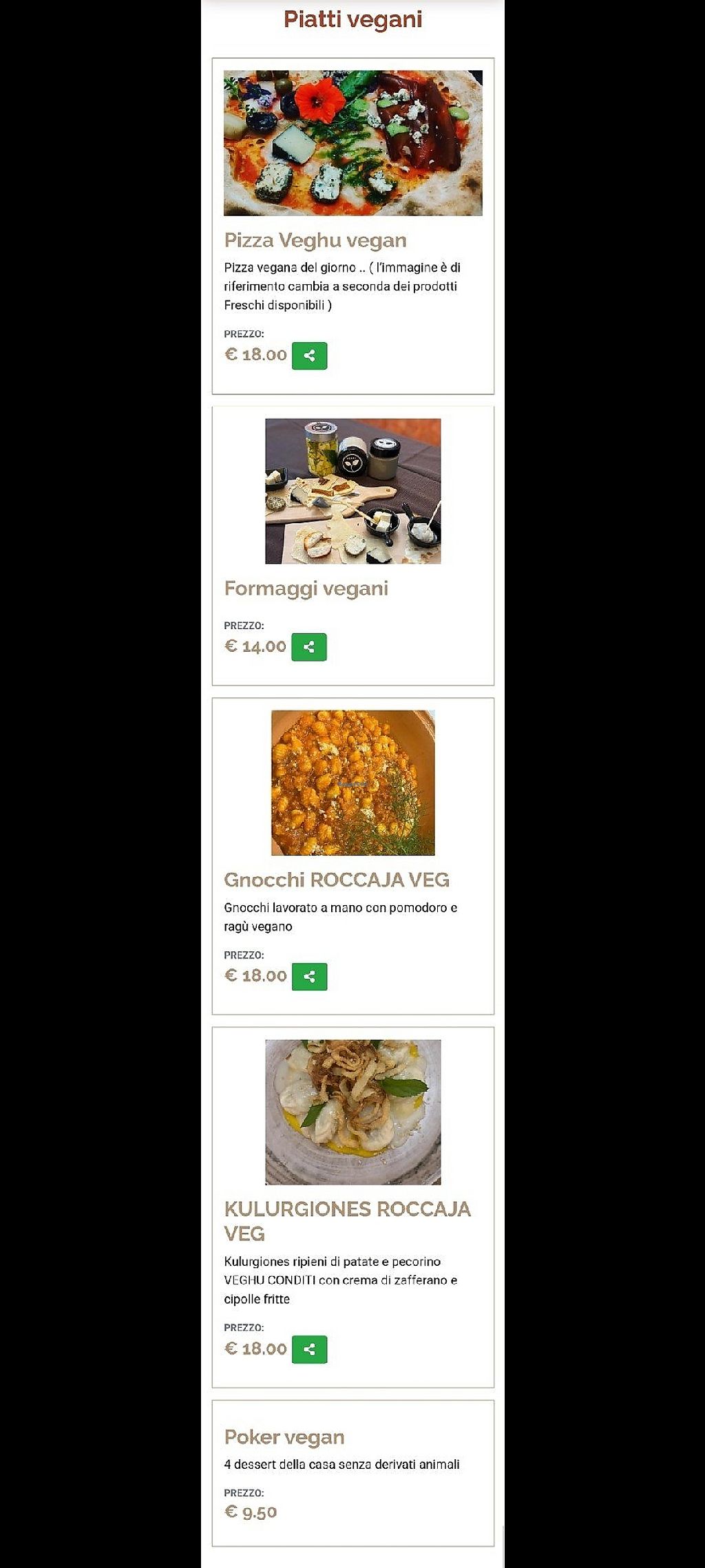Screen dimensions: 705x1568
Task: Share the KULURGIONES ROCCAJA VEG dish
Action: tap(309, 1349)
